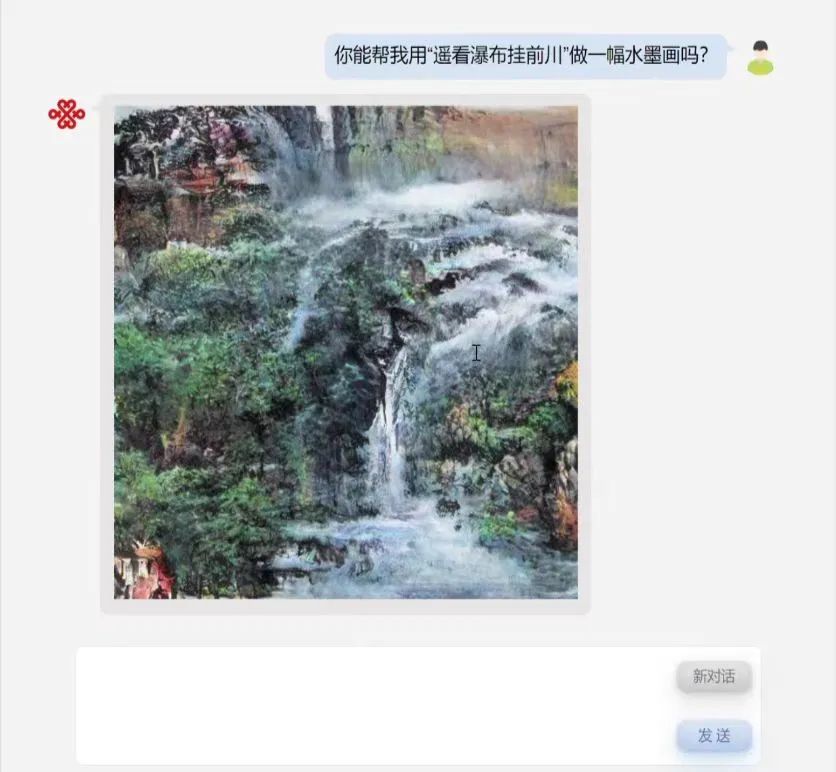The height and width of the screenshot is (772, 836).
Task: Open the generated waterfall ink painting
Action: pyautogui.click(x=345, y=352)
